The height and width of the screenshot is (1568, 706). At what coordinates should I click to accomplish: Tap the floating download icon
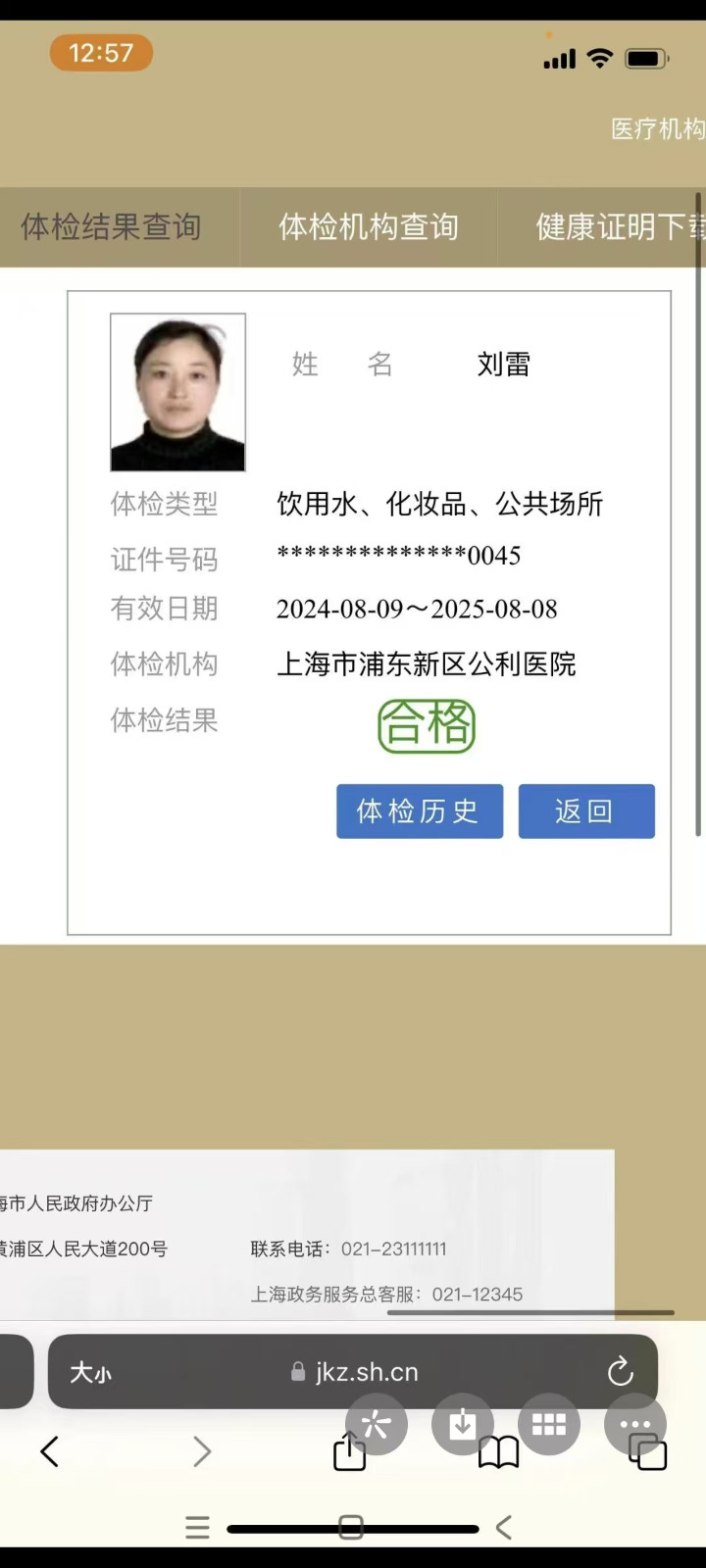(462, 1423)
